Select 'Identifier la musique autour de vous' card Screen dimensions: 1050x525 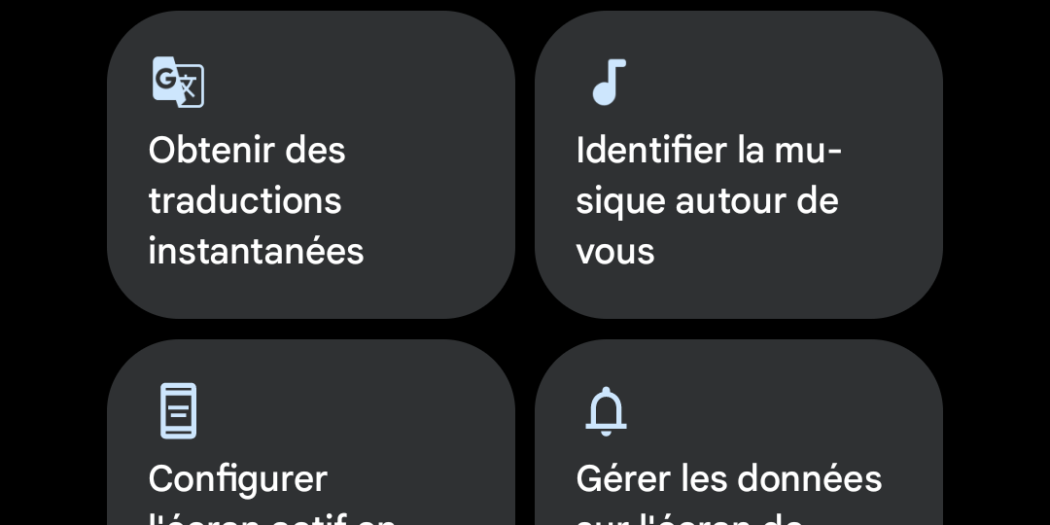[738, 165]
